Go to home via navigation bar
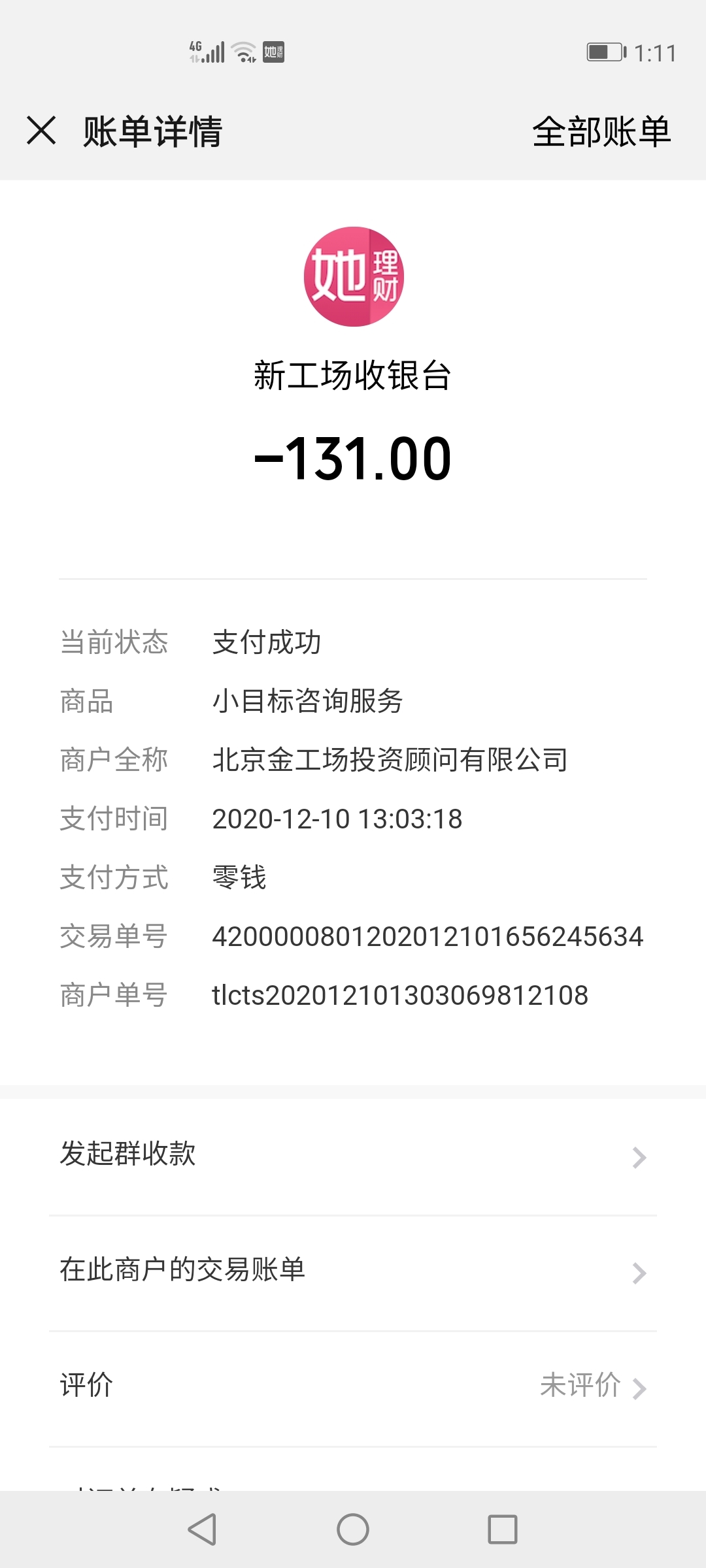The image size is (706, 1568). [353, 1529]
